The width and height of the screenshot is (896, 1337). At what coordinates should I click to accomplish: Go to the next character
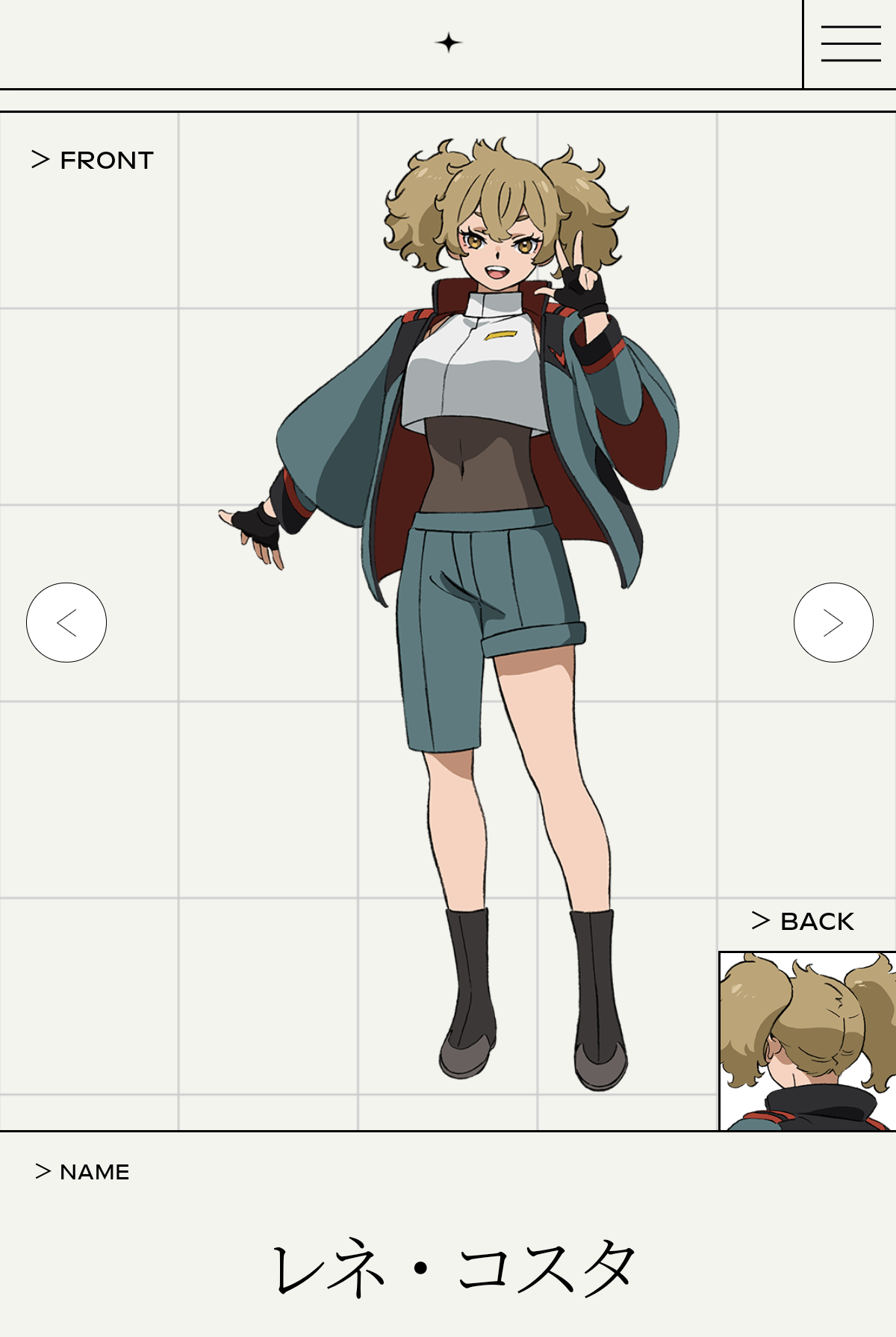pos(833,622)
